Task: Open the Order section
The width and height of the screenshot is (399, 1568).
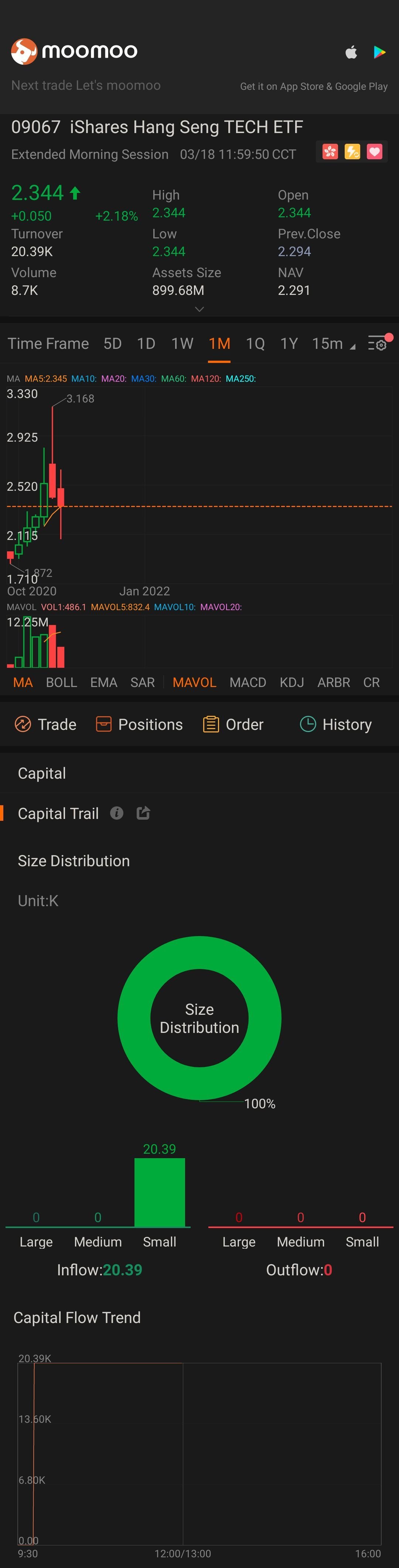Action: [x=233, y=724]
